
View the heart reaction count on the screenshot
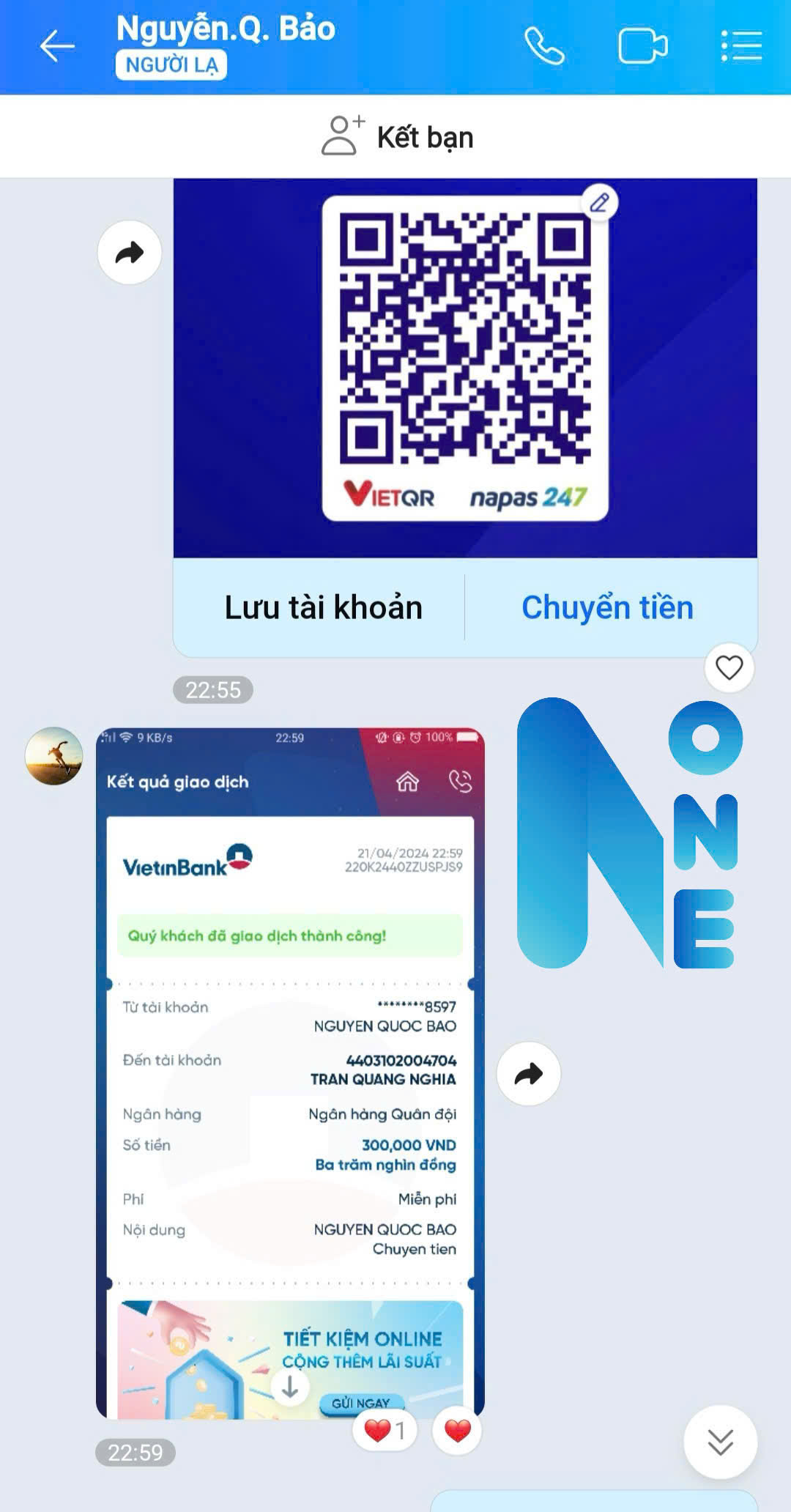pyautogui.click(x=385, y=1429)
